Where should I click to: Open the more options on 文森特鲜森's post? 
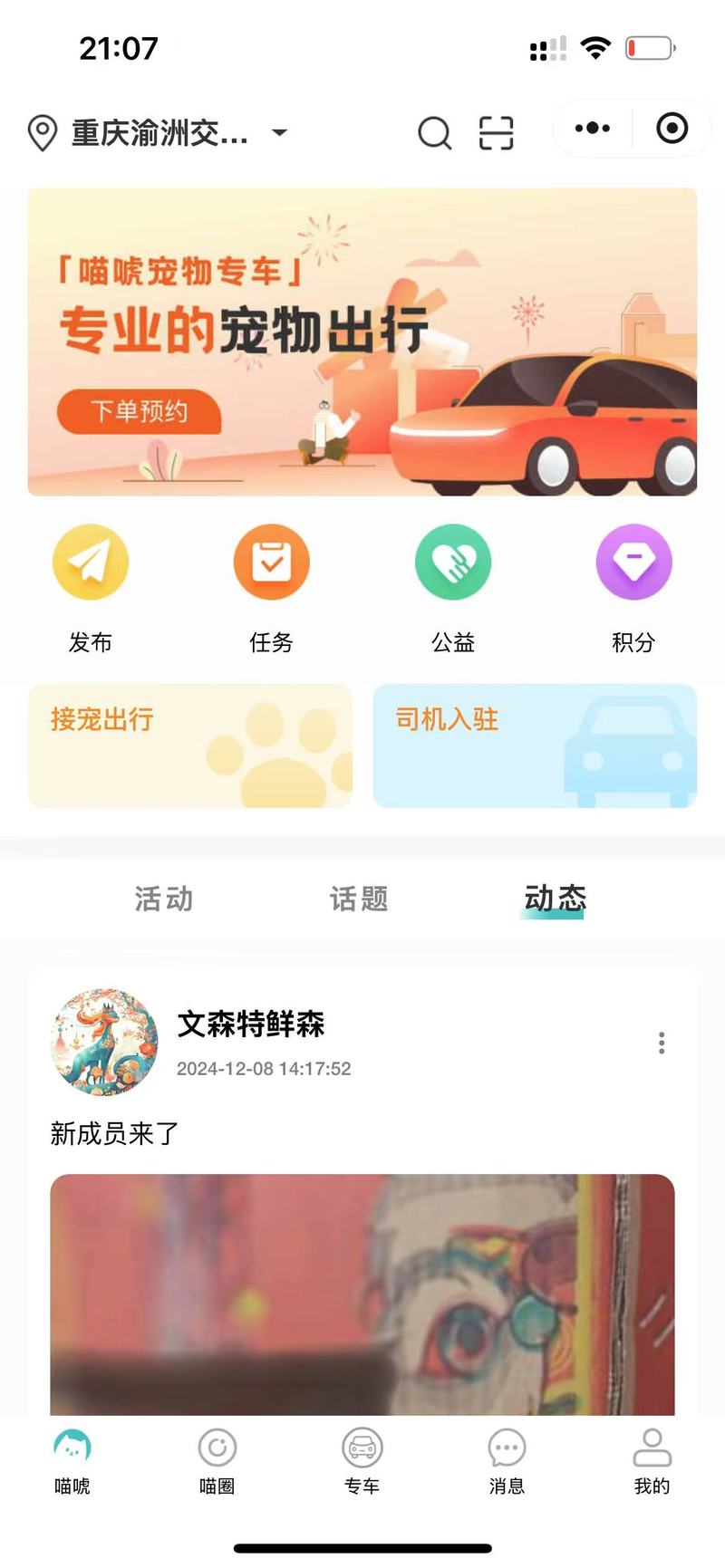(x=662, y=1043)
